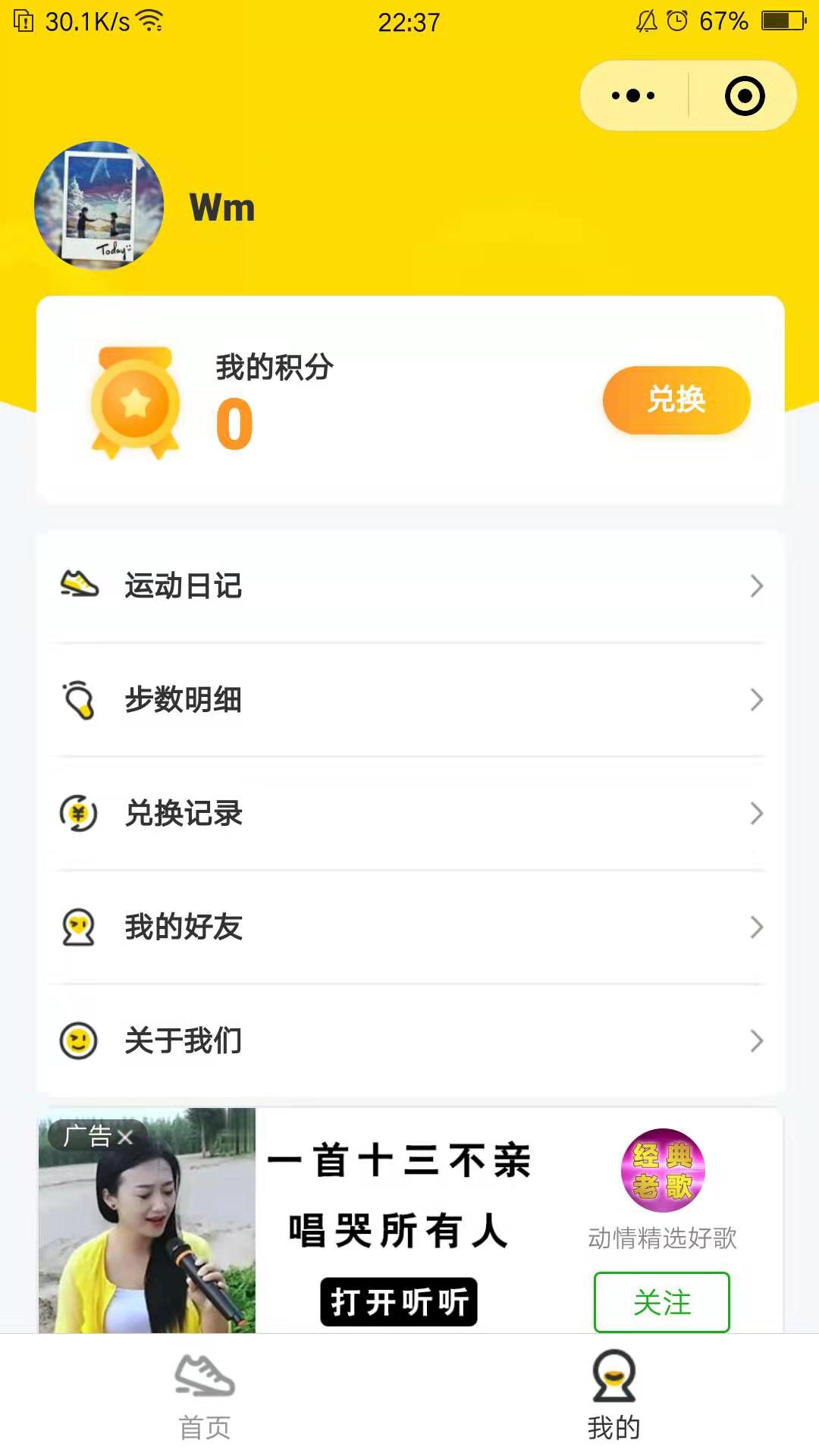Tap the 兑换 redeem button
The image size is (819, 1456).
point(676,400)
